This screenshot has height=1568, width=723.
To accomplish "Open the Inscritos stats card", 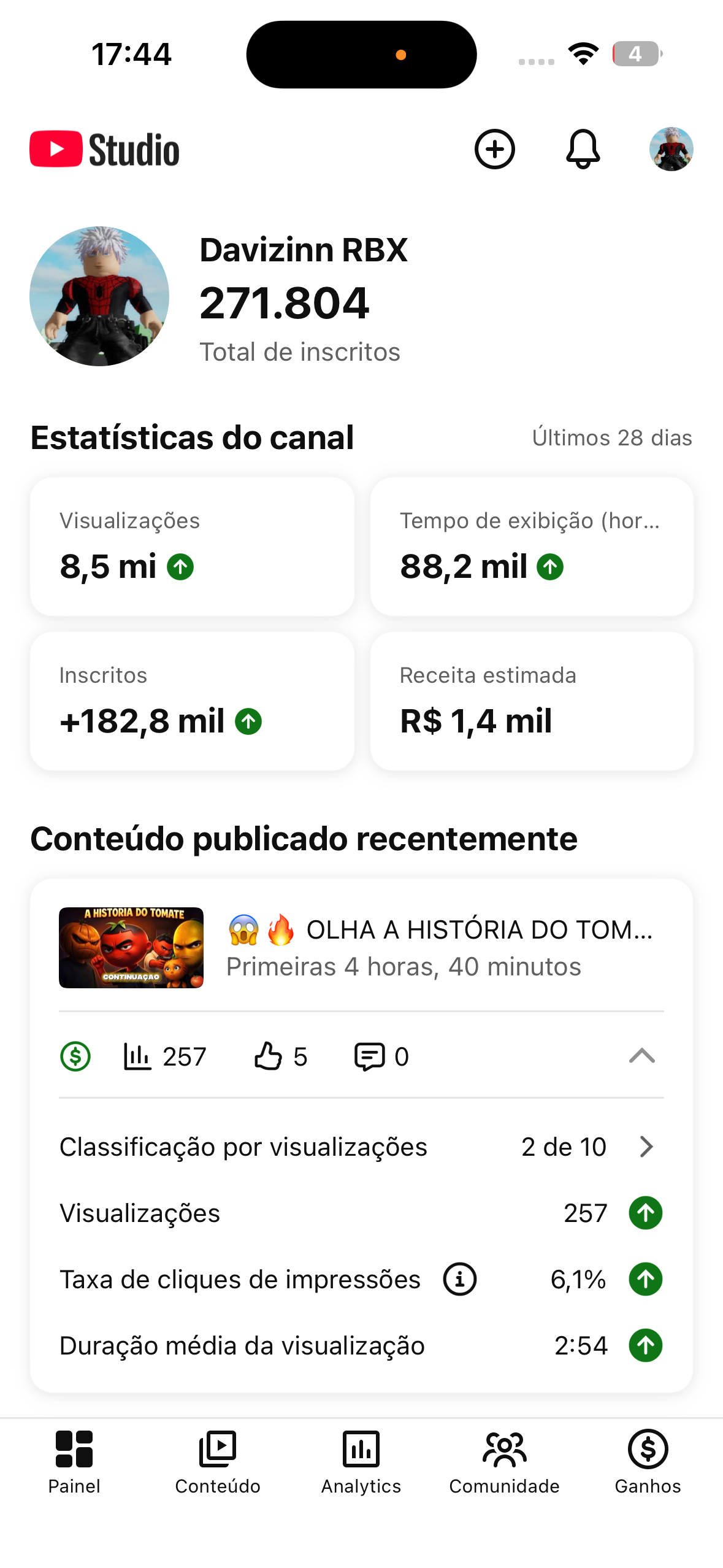I will tap(192, 701).
